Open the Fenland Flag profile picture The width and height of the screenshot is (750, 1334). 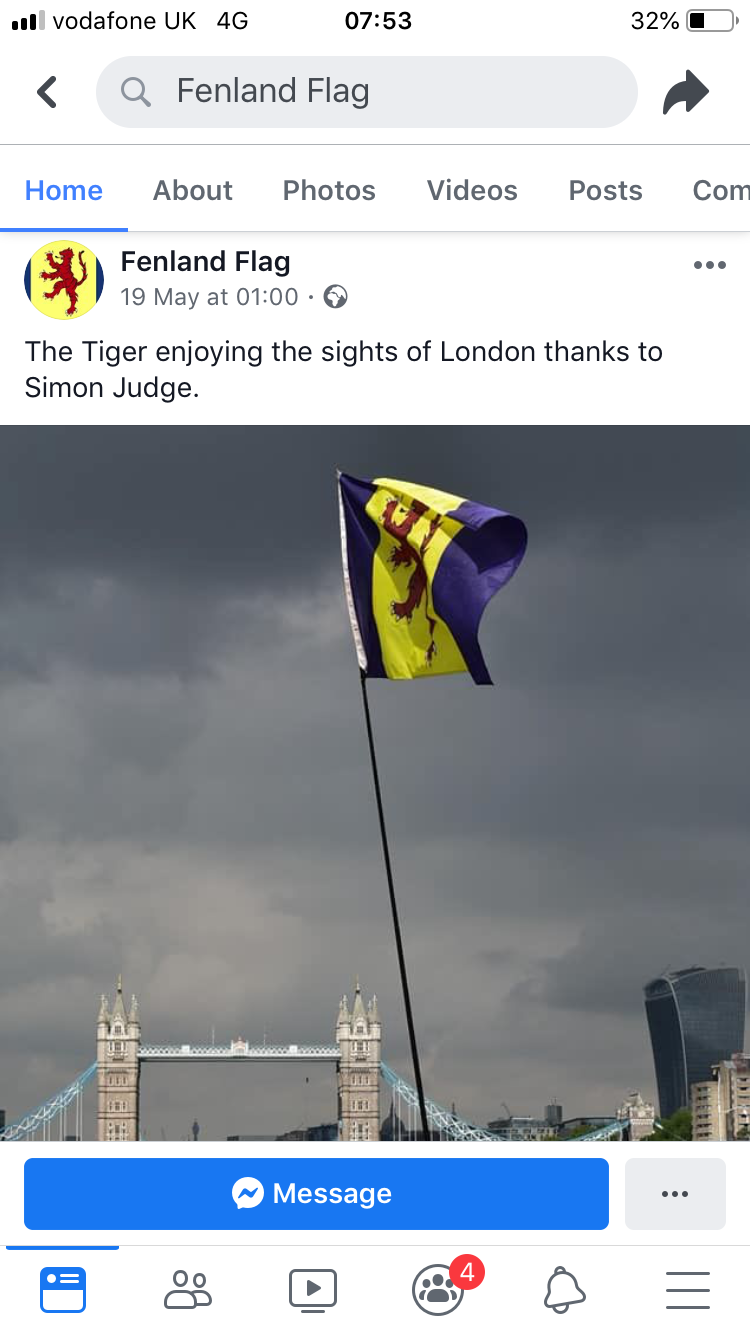(x=63, y=280)
